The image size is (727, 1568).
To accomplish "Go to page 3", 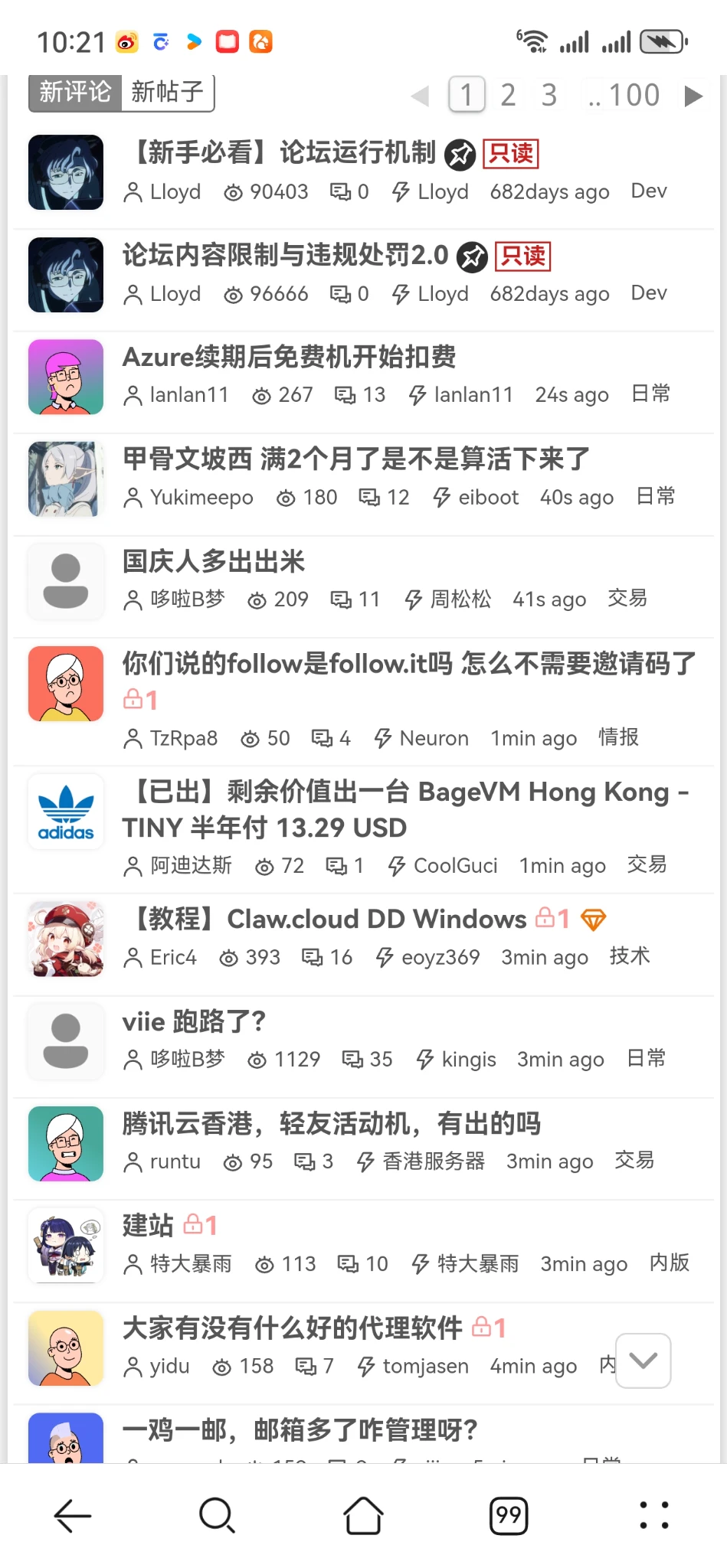I will click(549, 96).
